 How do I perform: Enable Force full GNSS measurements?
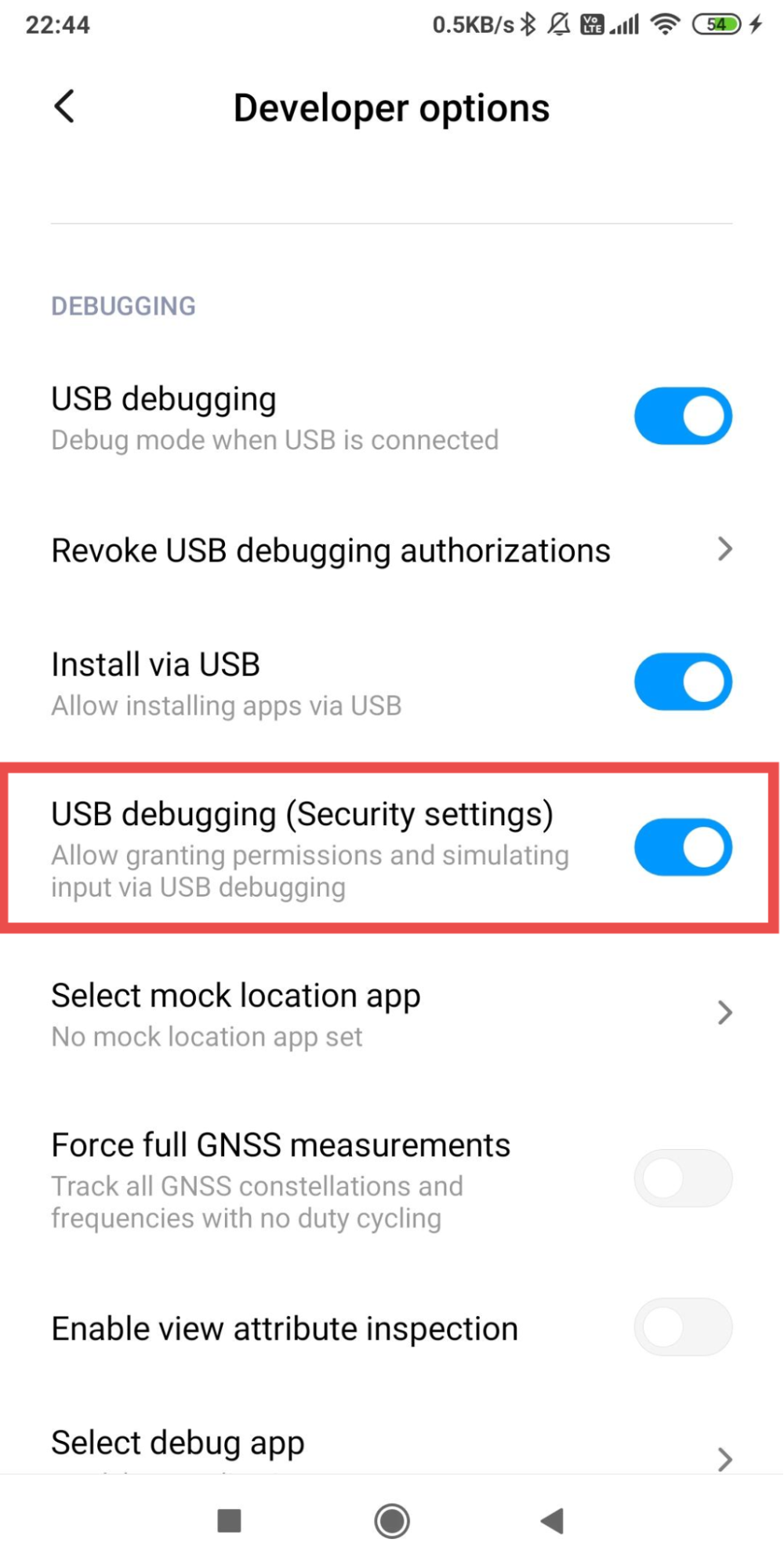pyautogui.click(x=682, y=1178)
